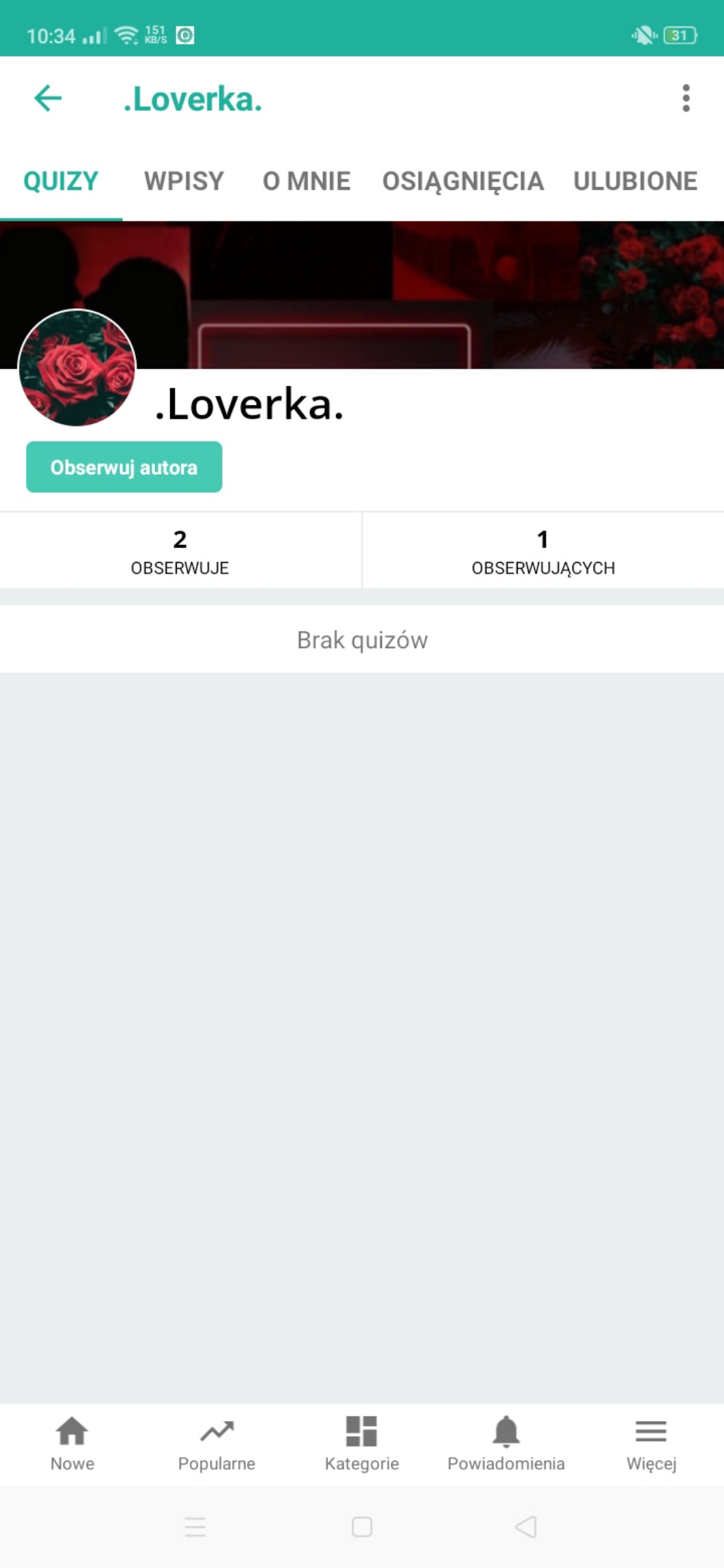The width and height of the screenshot is (724, 1568).
Task: Switch to the WPISY tab
Action: (184, 181)
